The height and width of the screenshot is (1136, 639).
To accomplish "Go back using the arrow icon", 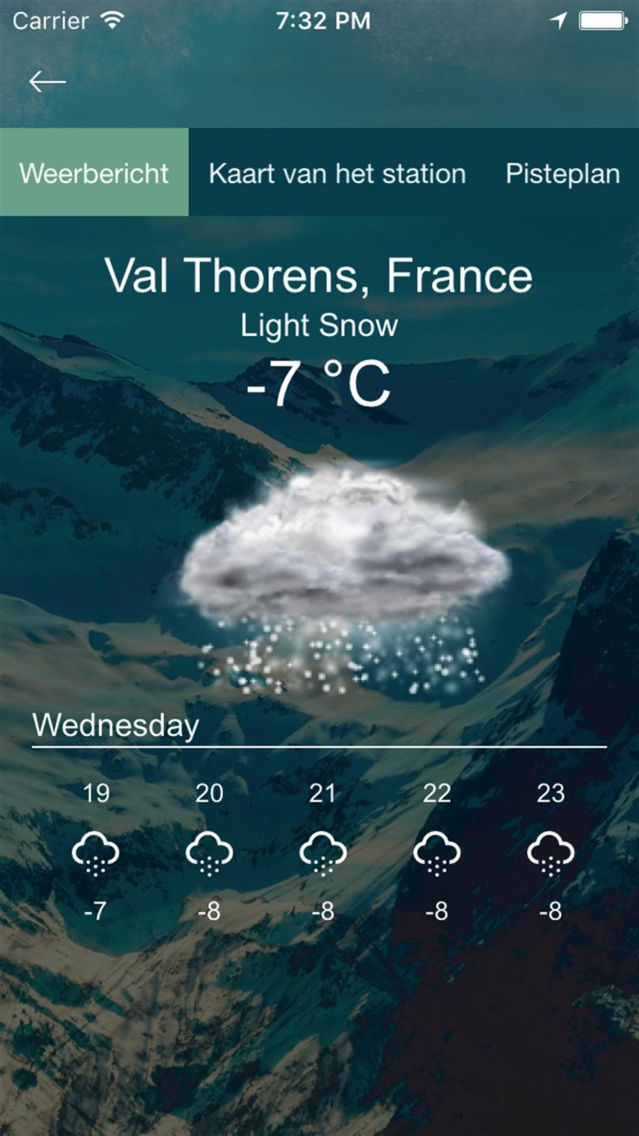I will pos(48,82).
